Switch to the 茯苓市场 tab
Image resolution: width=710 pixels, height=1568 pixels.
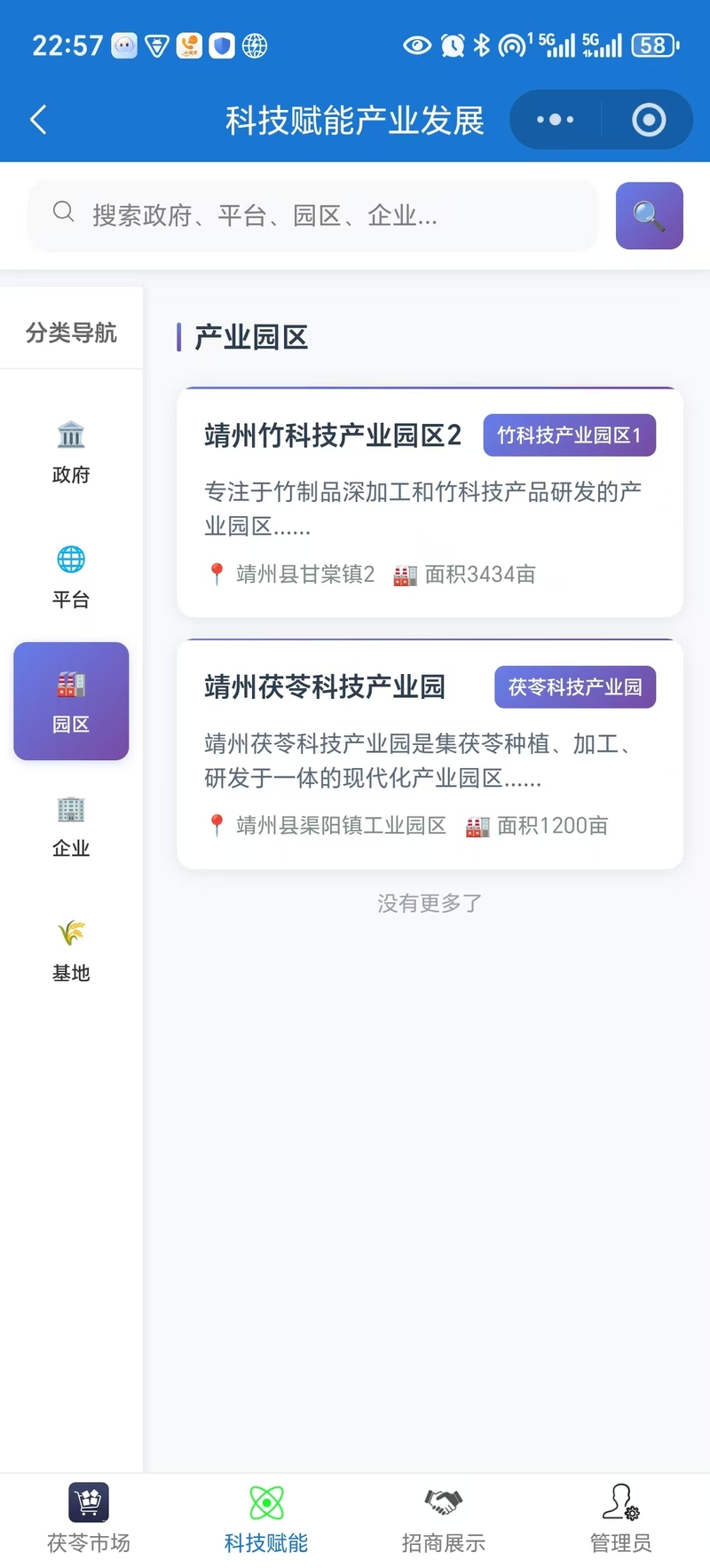pyautogui.click(x=89, y=1518)
